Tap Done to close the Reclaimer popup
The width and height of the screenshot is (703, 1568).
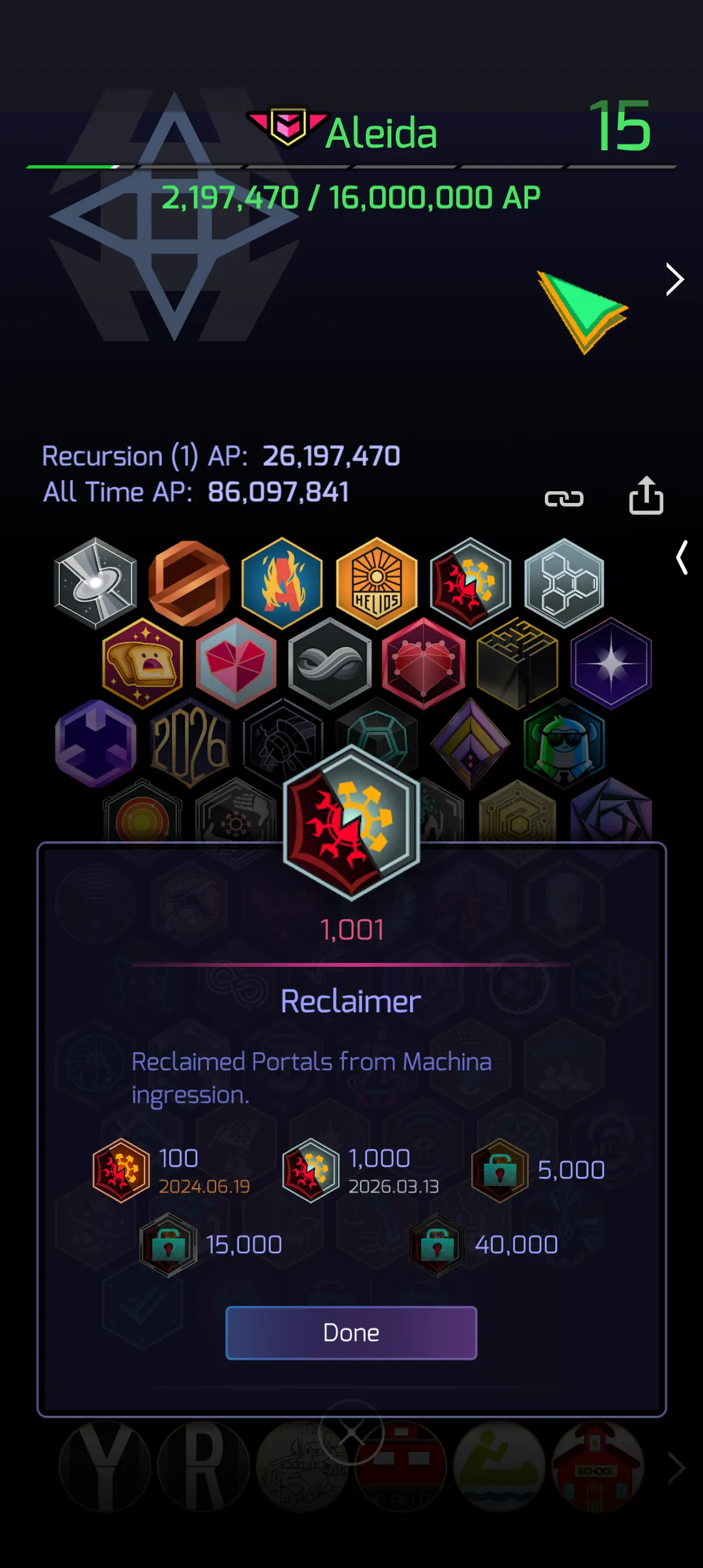(x=351, y=1333)
